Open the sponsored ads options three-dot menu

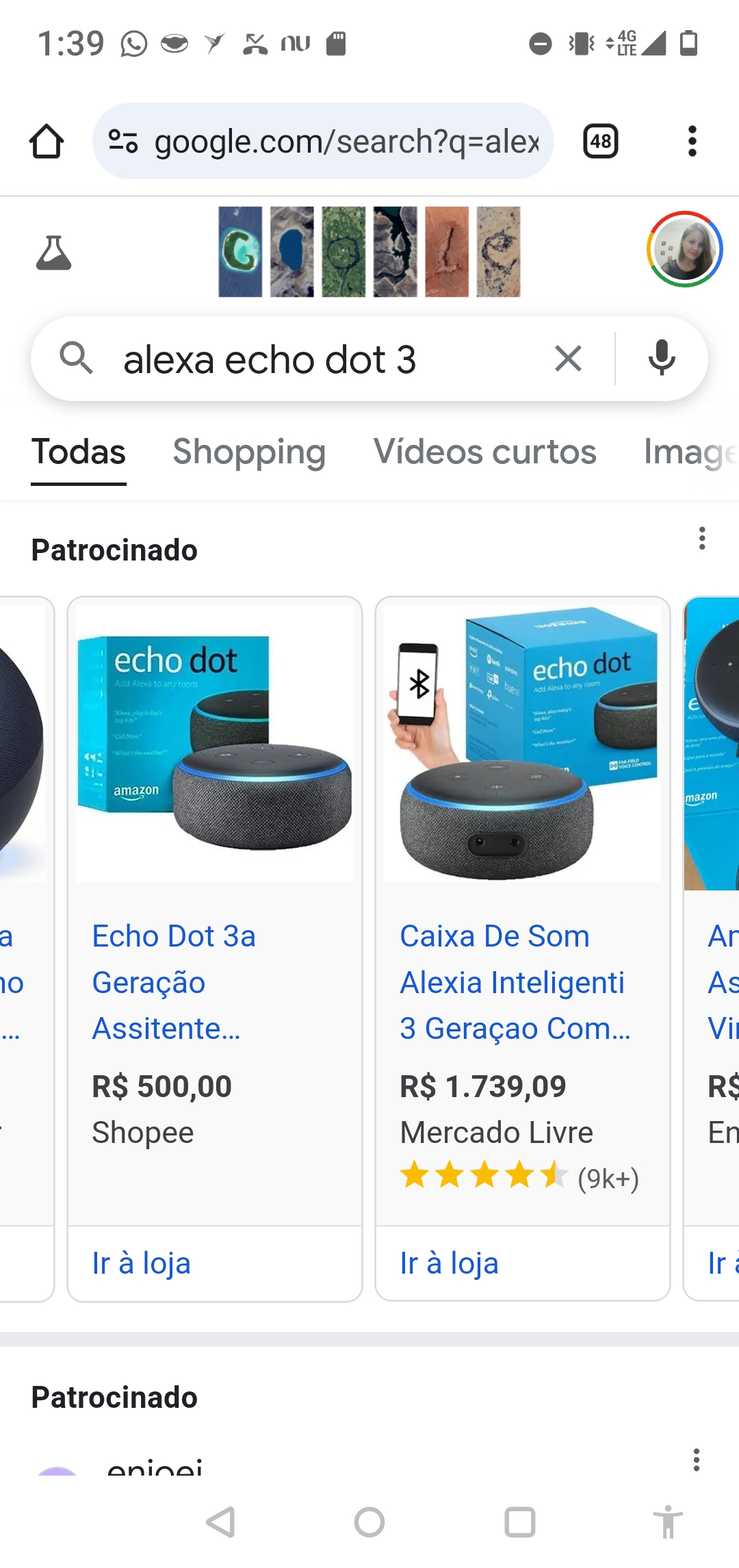(702, 539)
